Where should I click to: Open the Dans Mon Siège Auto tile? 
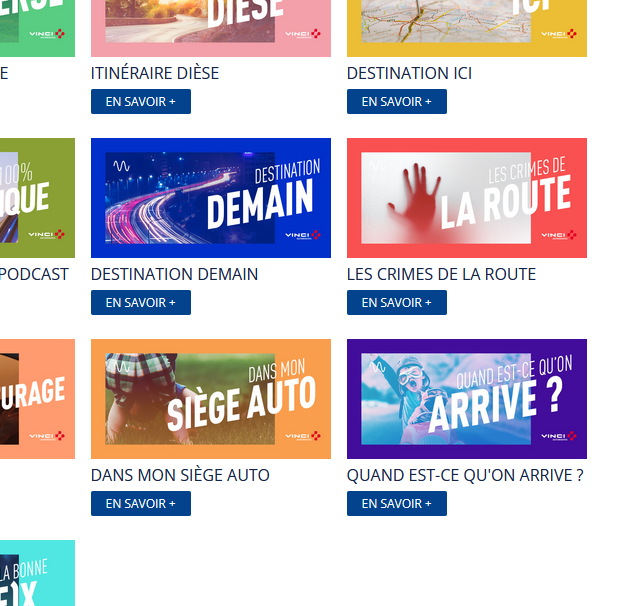click(210, 398)
